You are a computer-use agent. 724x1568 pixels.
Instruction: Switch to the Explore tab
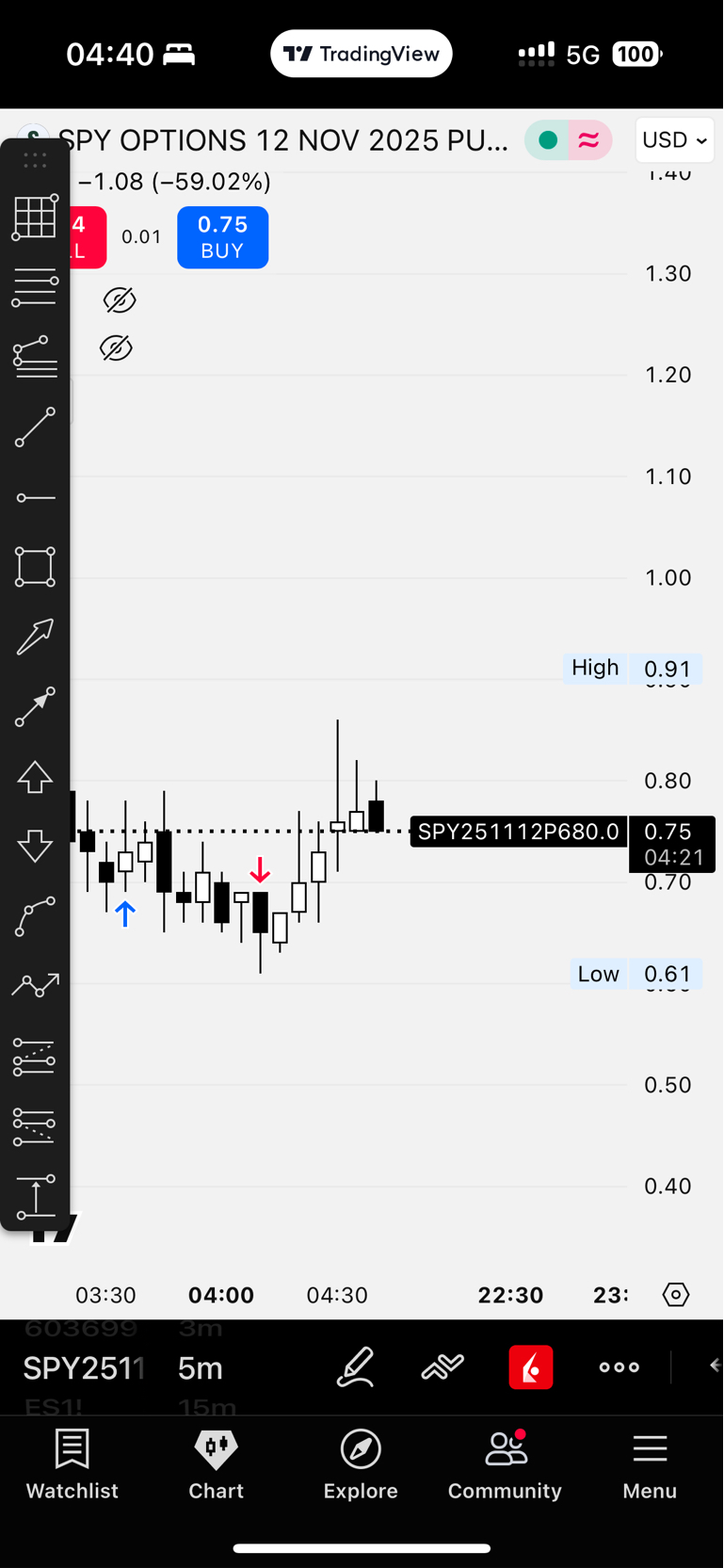[x=361, y=1464]
